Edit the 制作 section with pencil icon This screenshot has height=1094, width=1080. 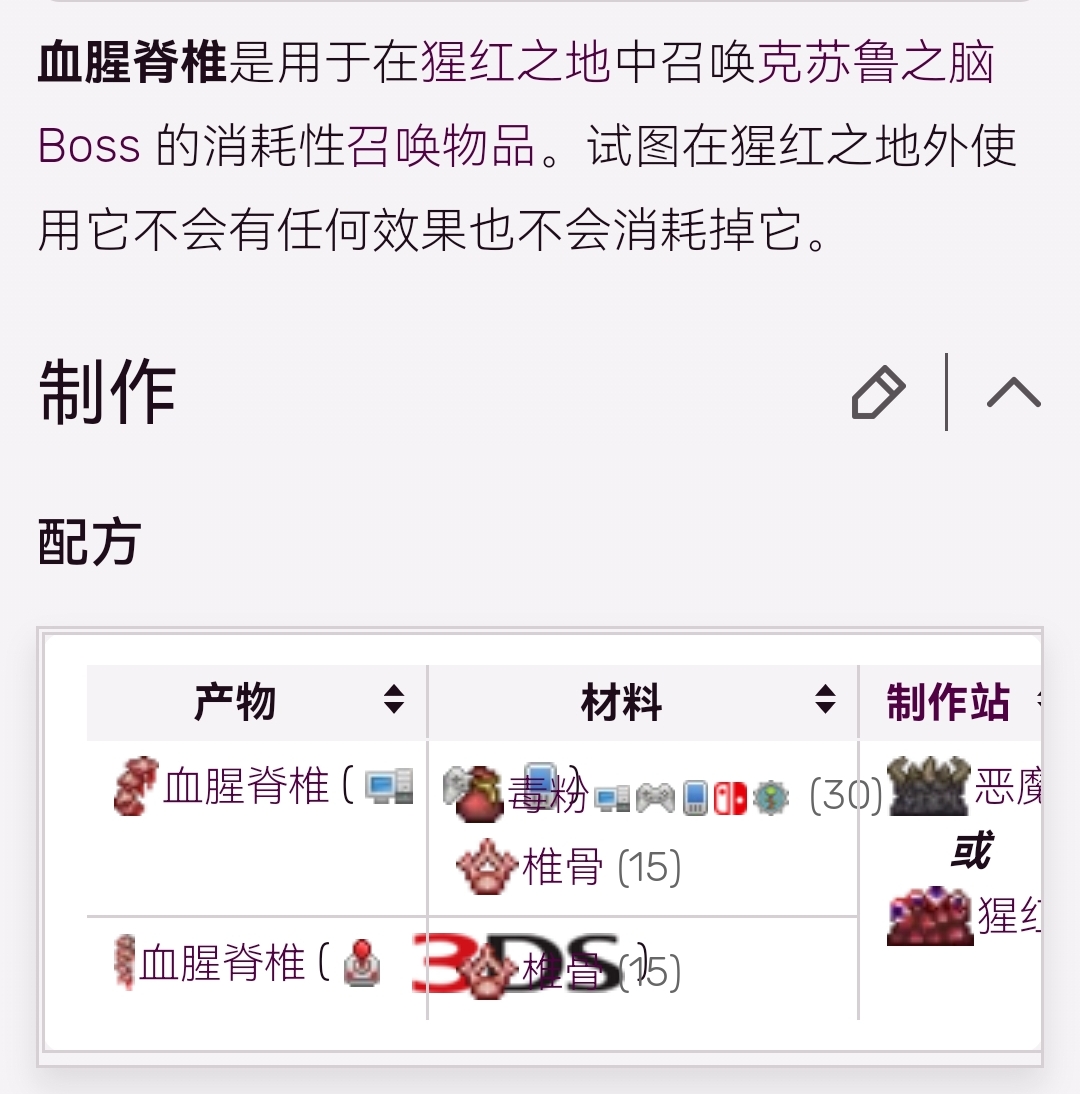(x=878, y=392)
